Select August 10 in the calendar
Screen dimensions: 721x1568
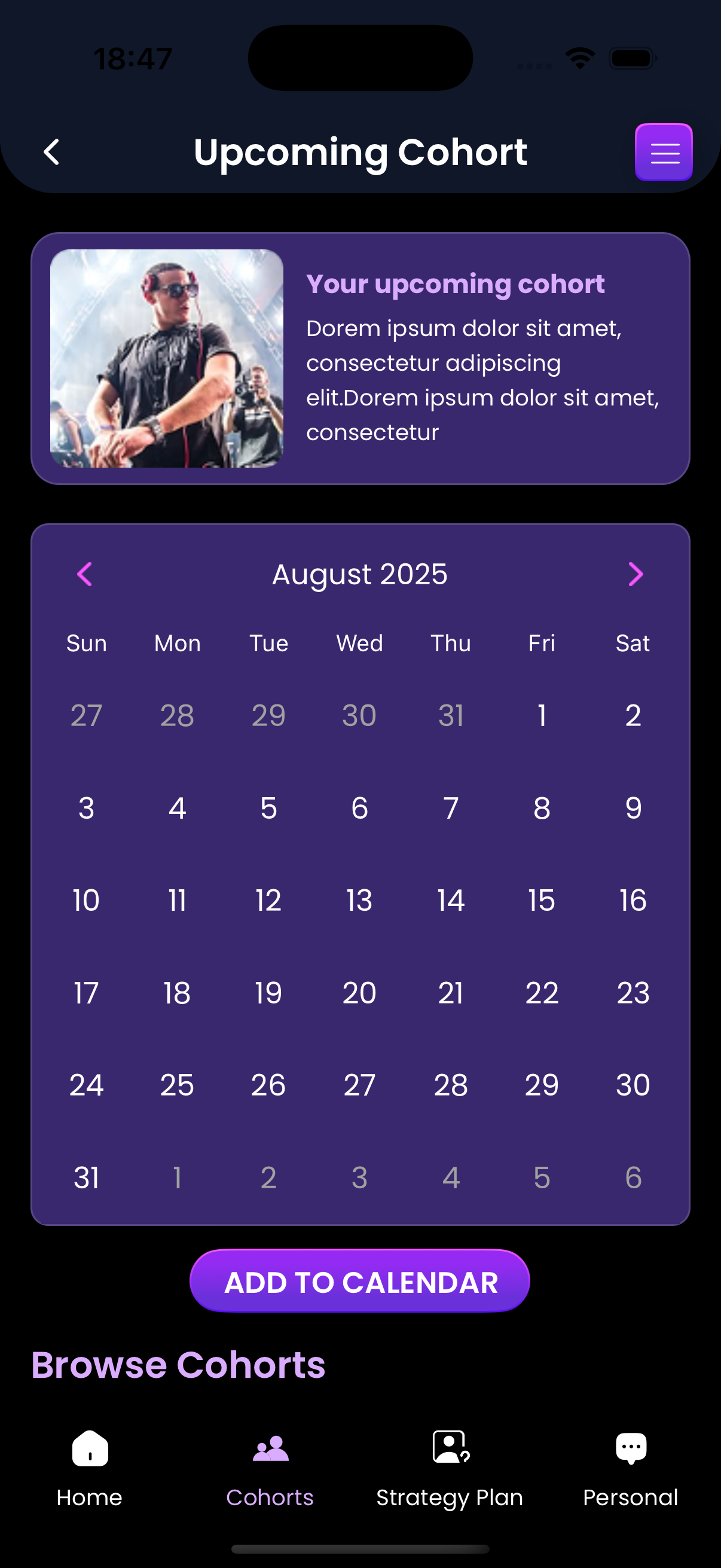85,900
